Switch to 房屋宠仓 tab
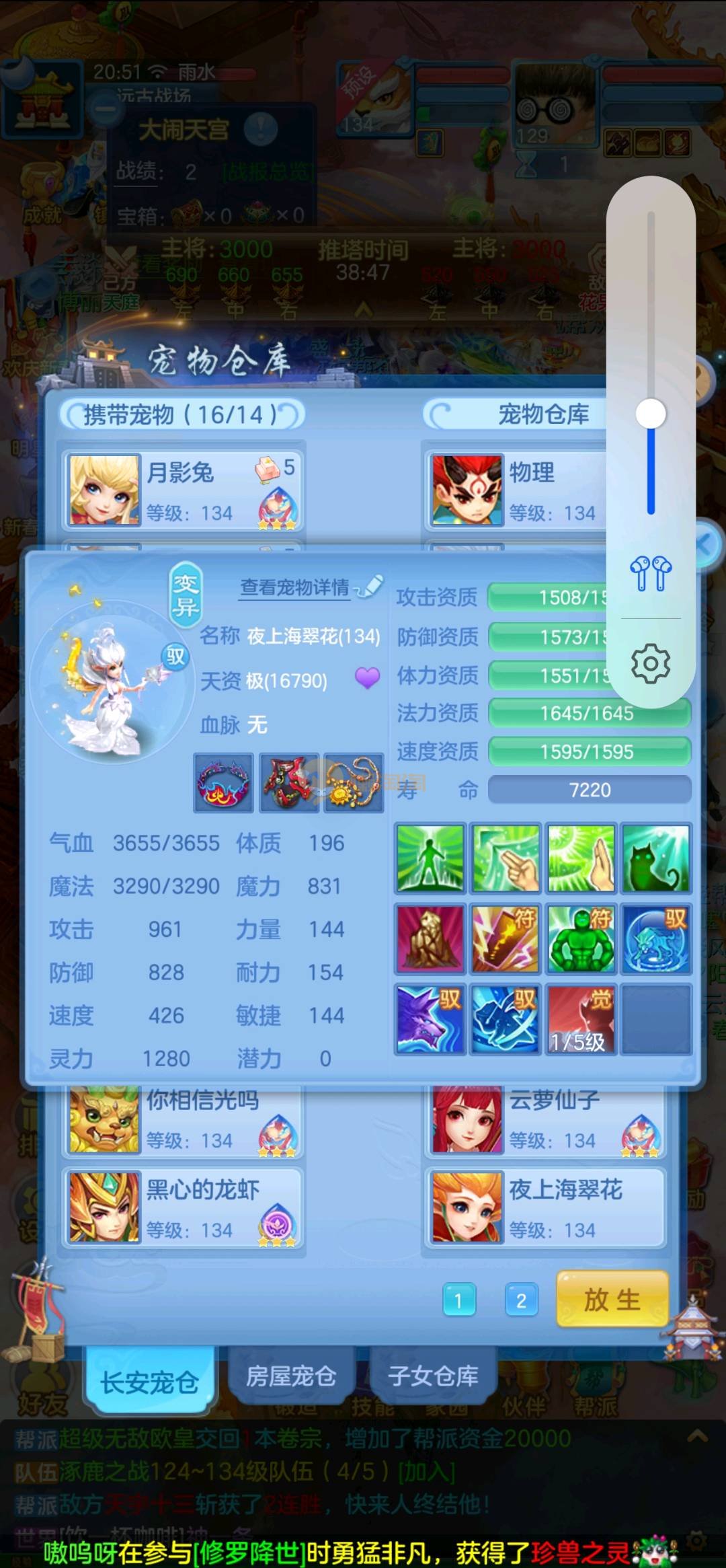This screenshot has height=1568, width=726. 290,1376
